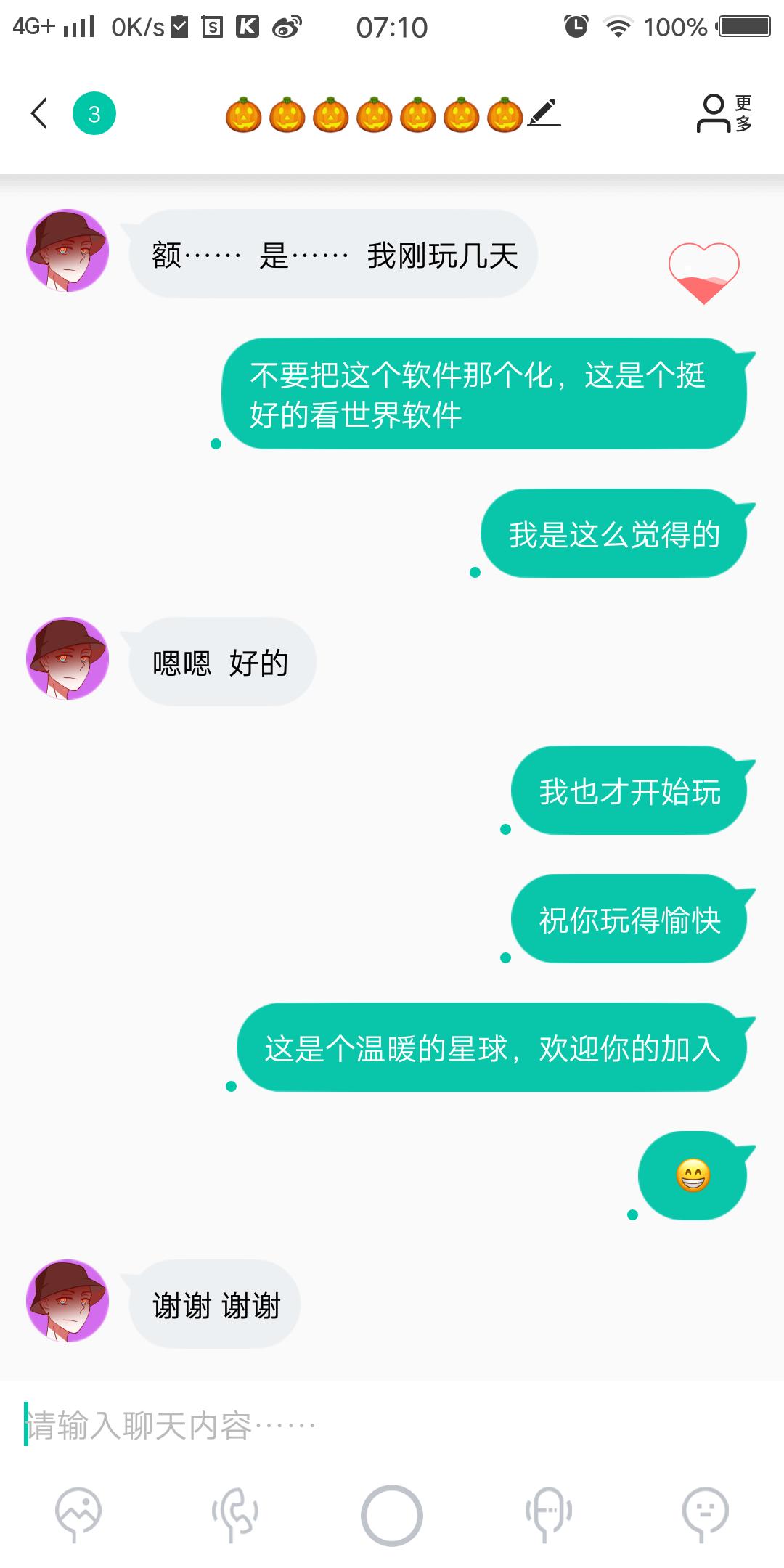
Task: Go back using the arrow in the header
Action: tap(39, 113)
